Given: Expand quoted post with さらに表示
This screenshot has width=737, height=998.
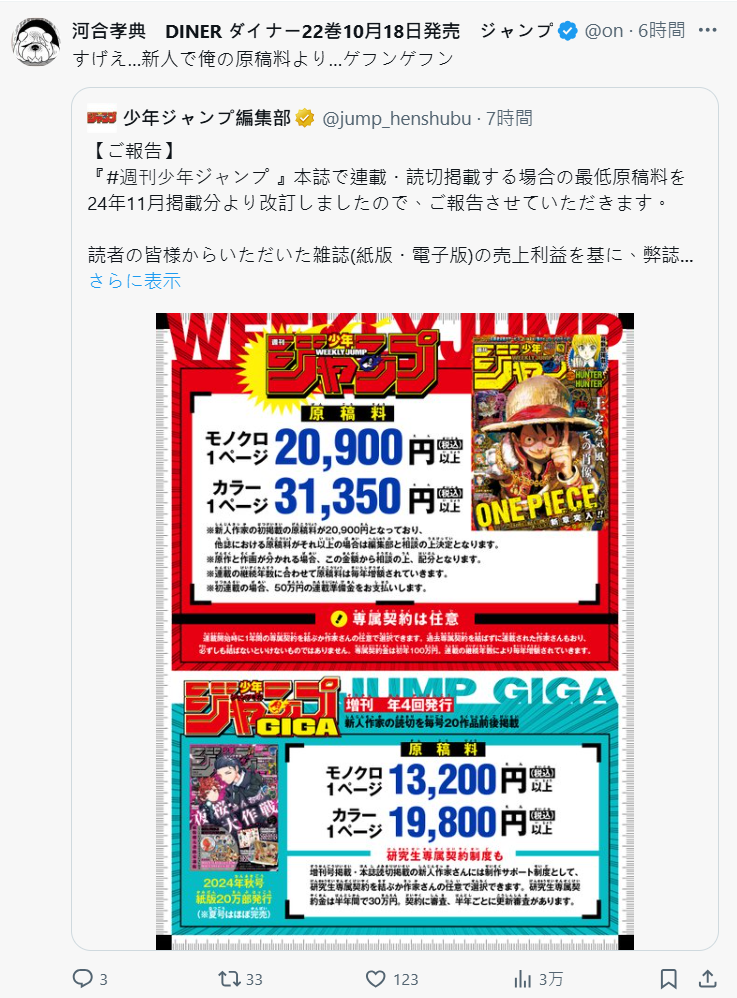Looking at the screenshot, I should [135, 281].
